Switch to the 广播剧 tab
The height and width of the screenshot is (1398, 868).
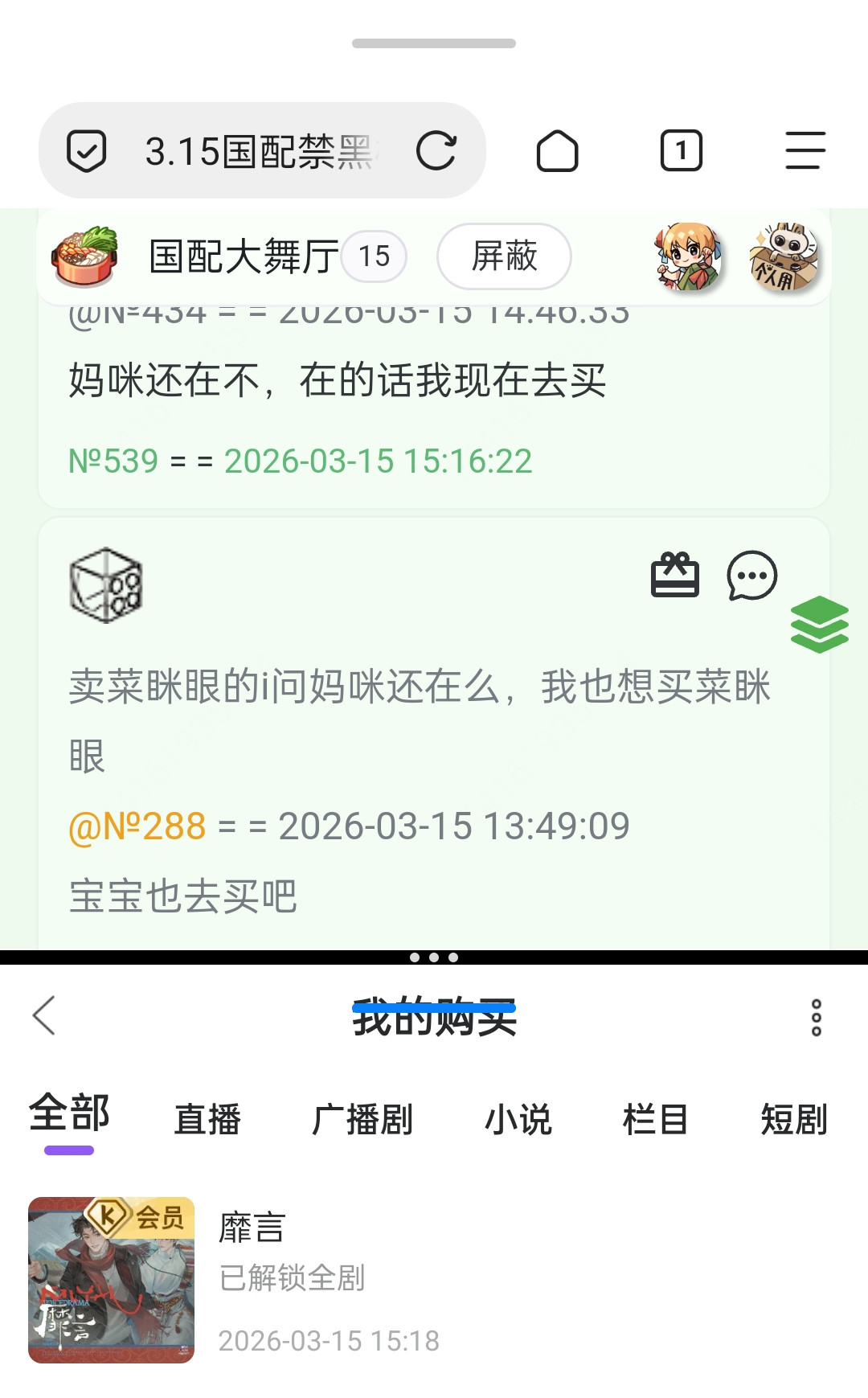[x=362, y=1119]
